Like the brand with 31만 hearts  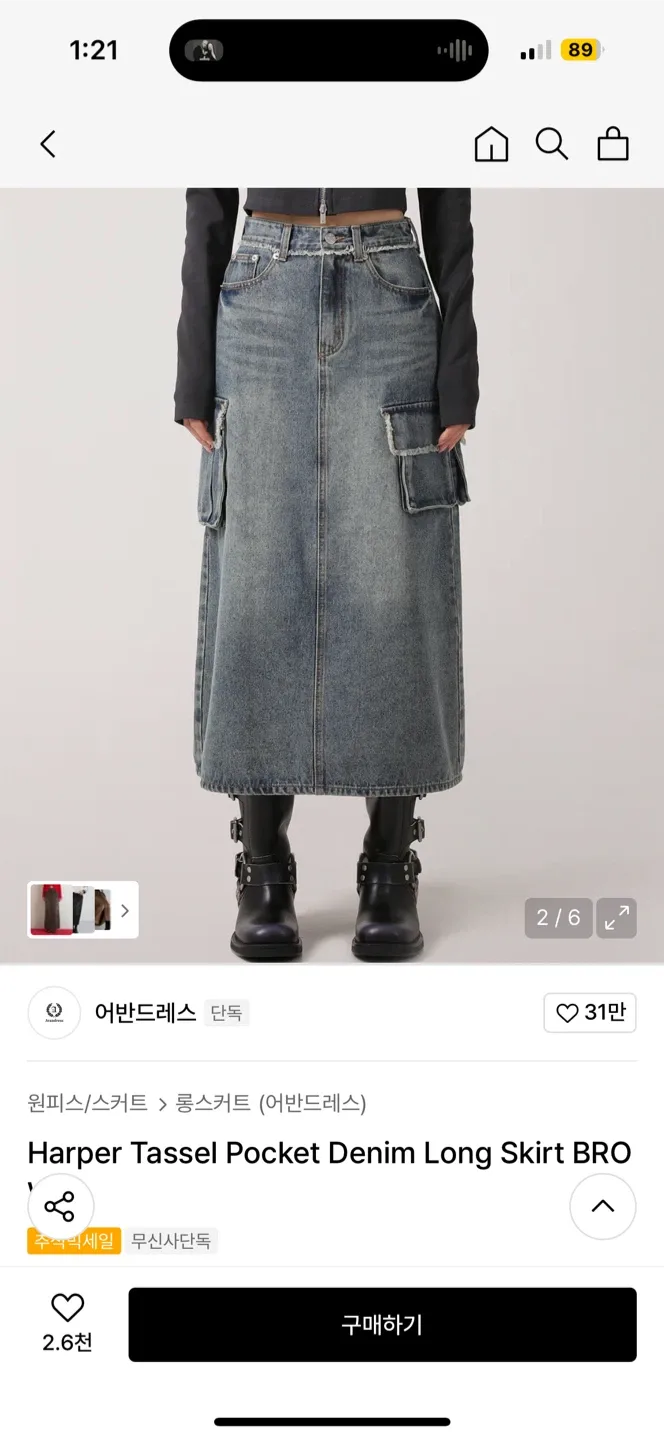590,1013
